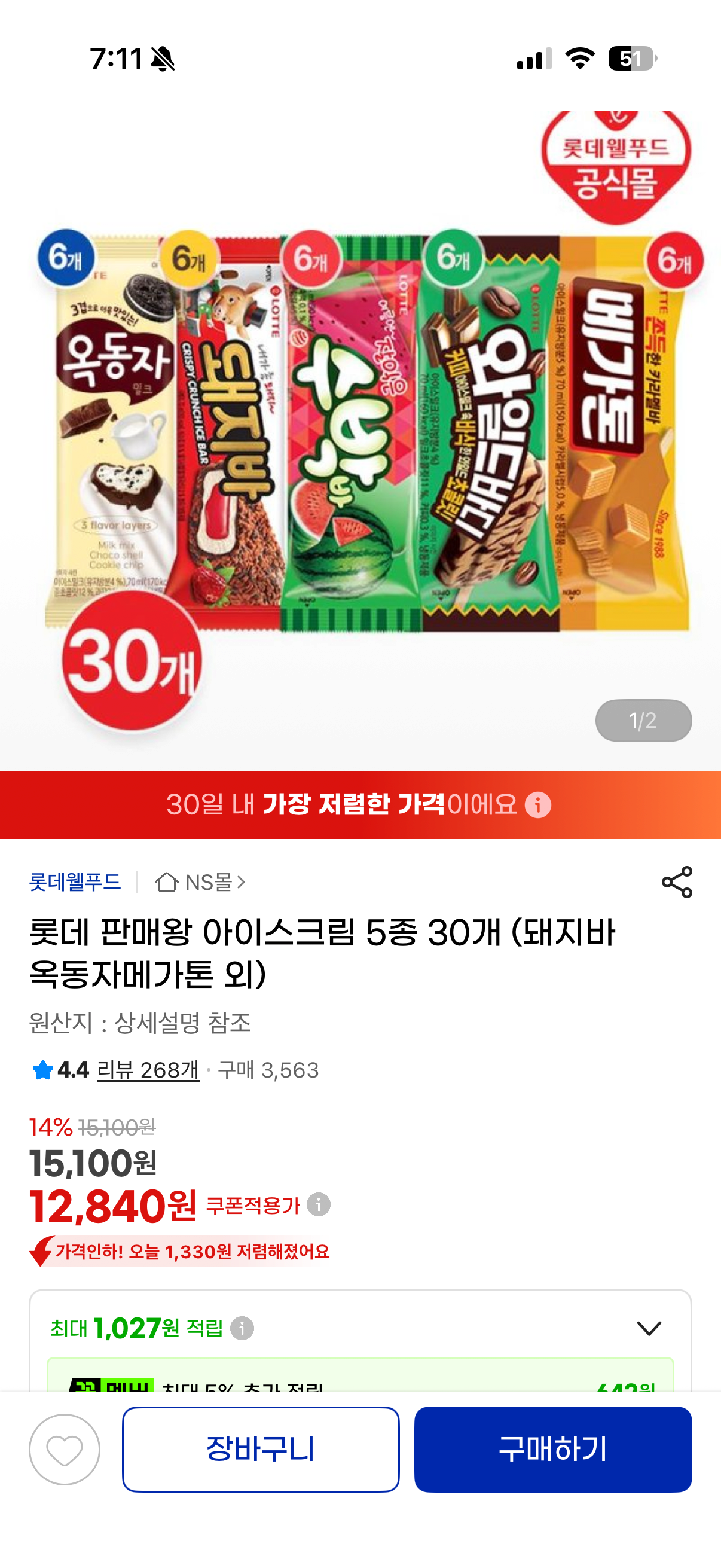721x1568 pixels.
Task: Open the 롯데웰푸드 brand link
Action: (75, 881)
